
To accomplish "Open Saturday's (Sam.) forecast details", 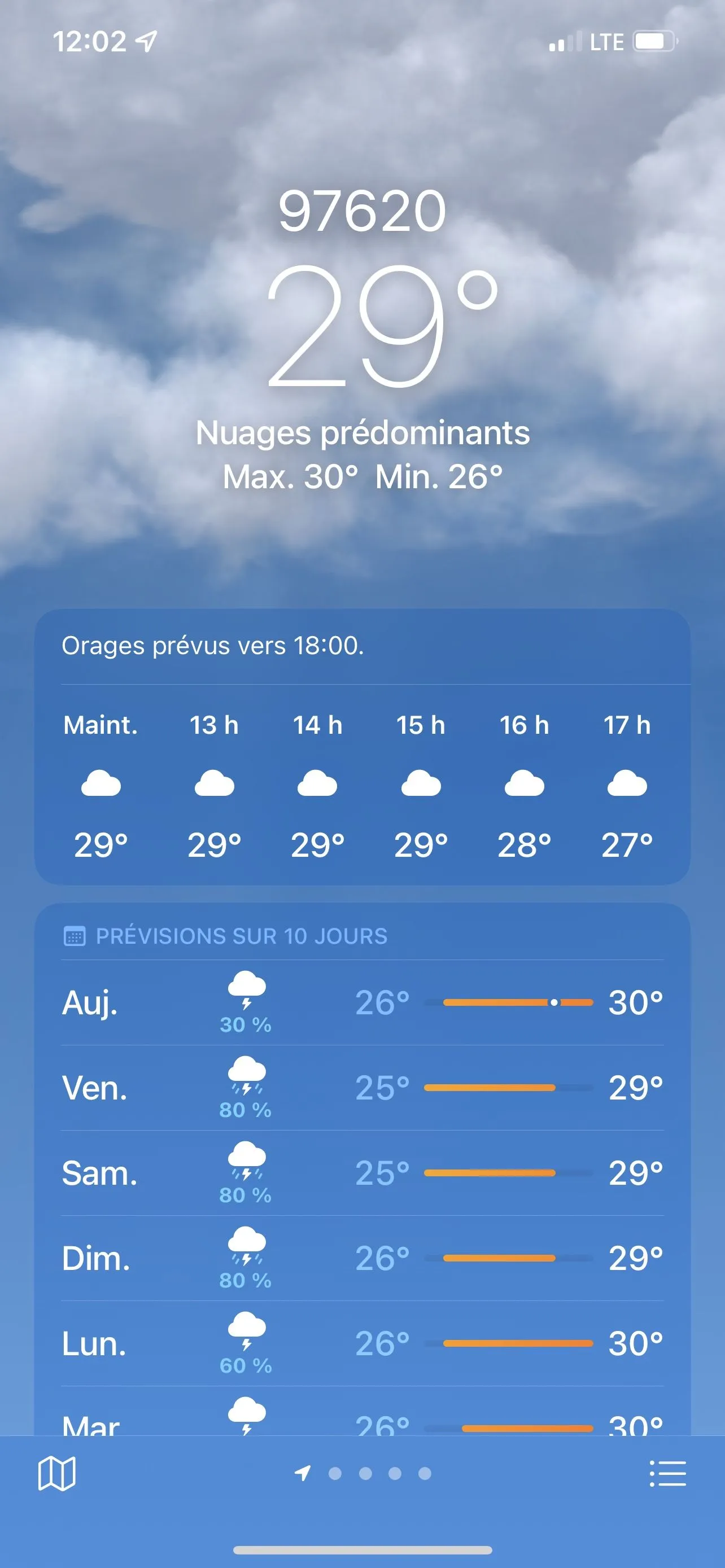I will [x=362, y=1173].
